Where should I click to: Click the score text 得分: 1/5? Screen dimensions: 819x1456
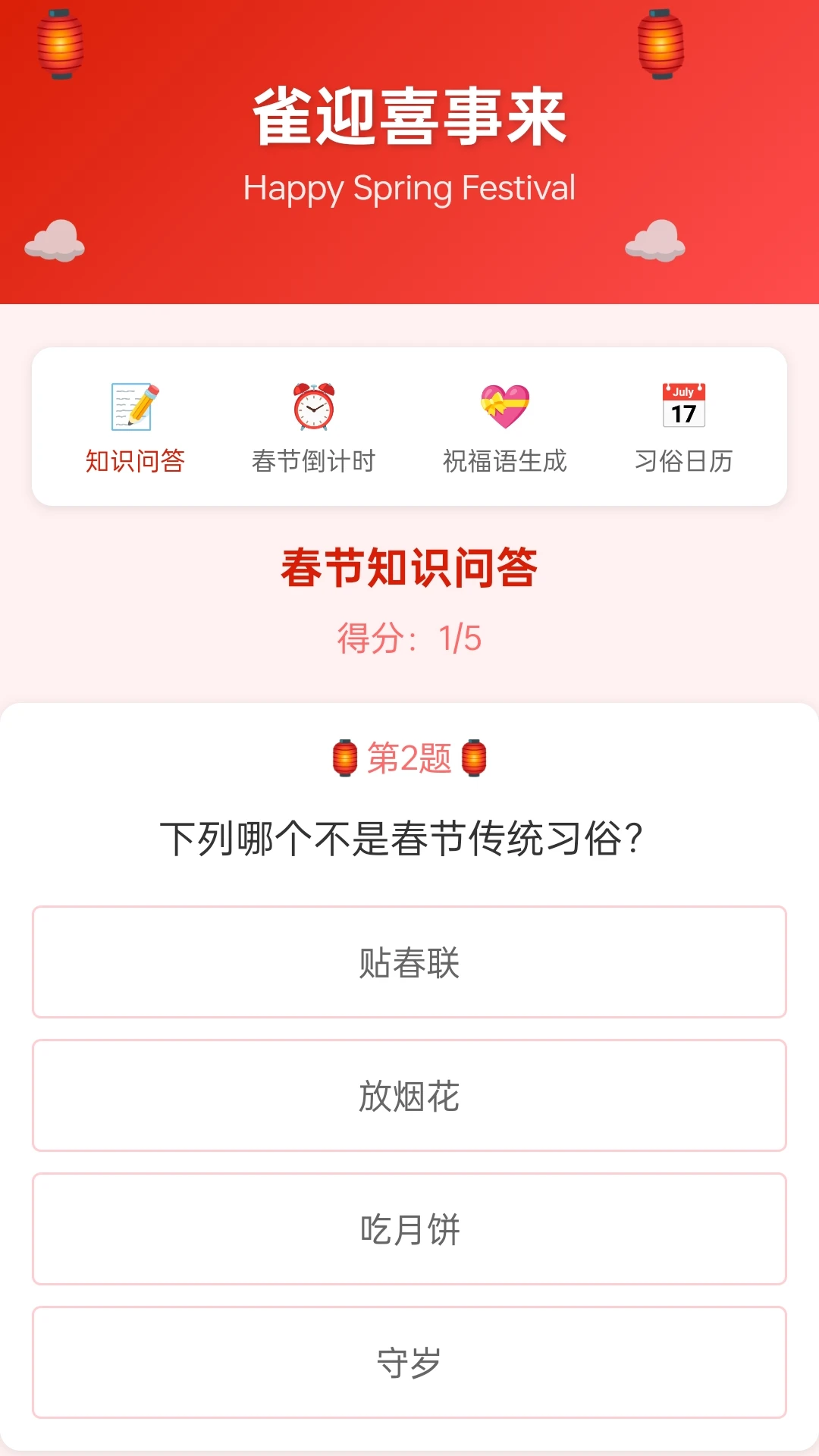409,639
